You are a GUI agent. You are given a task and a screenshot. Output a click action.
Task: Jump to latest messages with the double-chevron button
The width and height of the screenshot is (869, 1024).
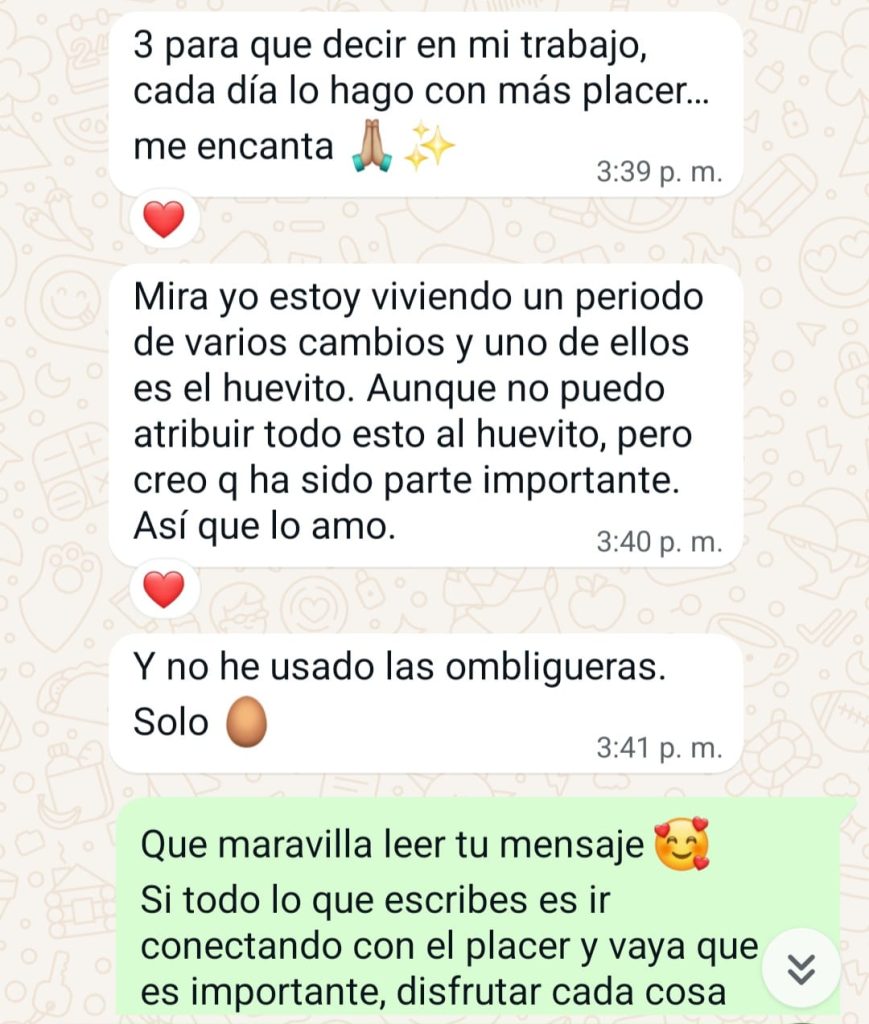pyautogui.click(x=801, y=968)
